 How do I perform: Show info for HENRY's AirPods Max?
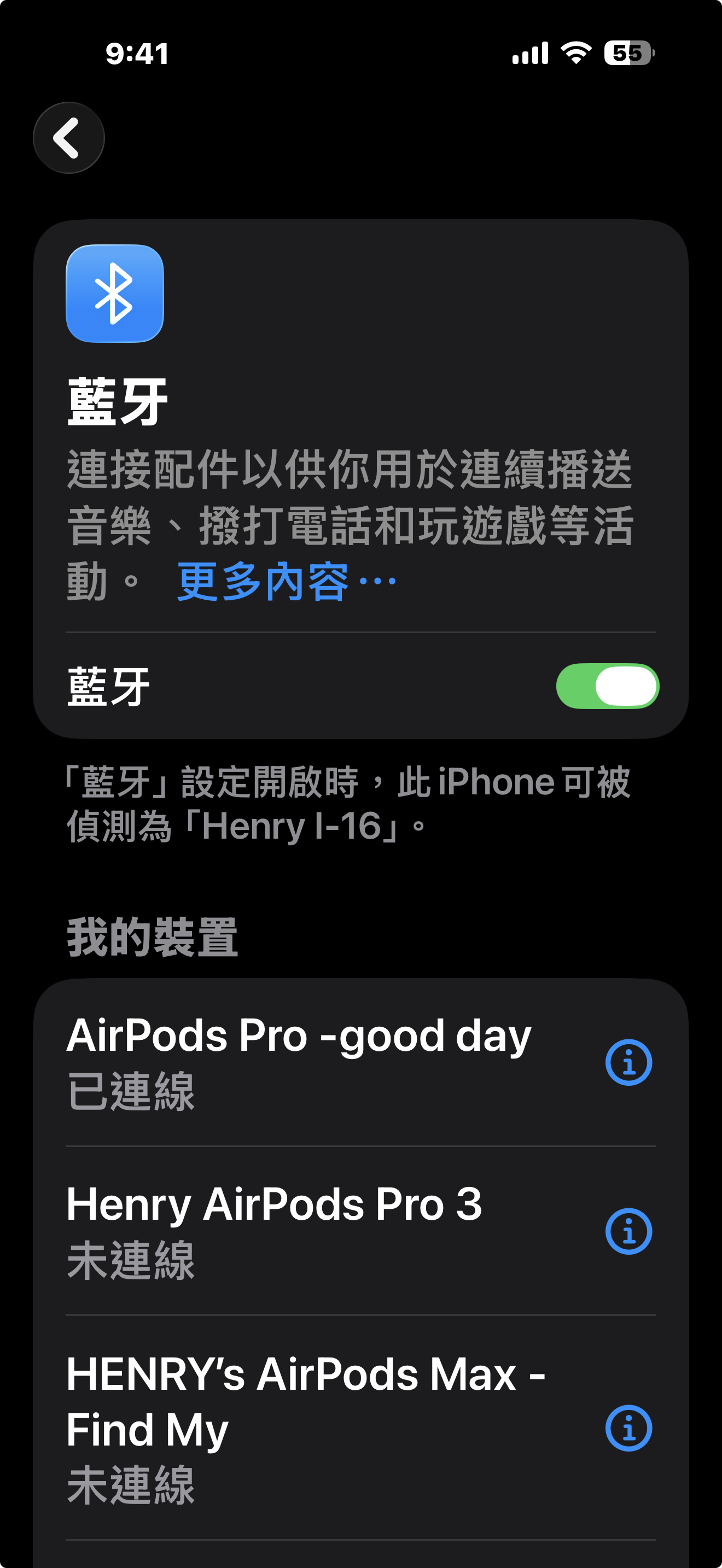click(x=628, y=1428)
